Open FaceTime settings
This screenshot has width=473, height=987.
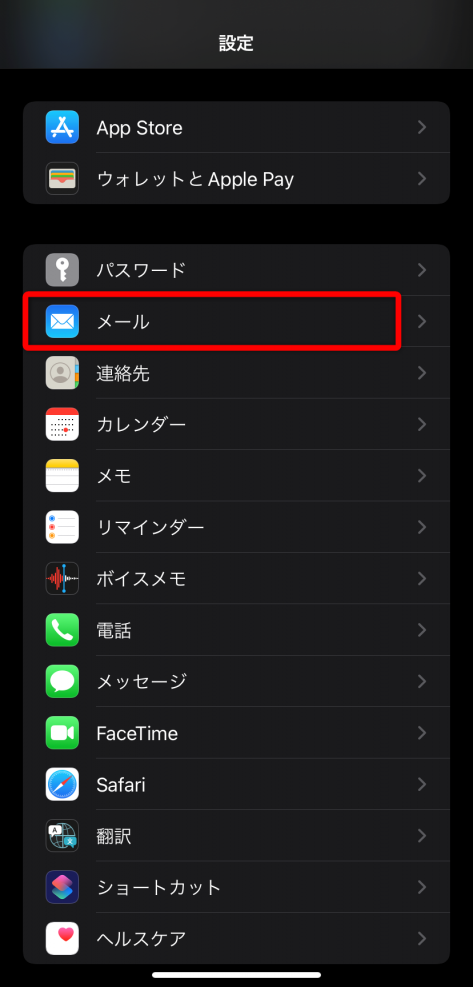point(236,733)
